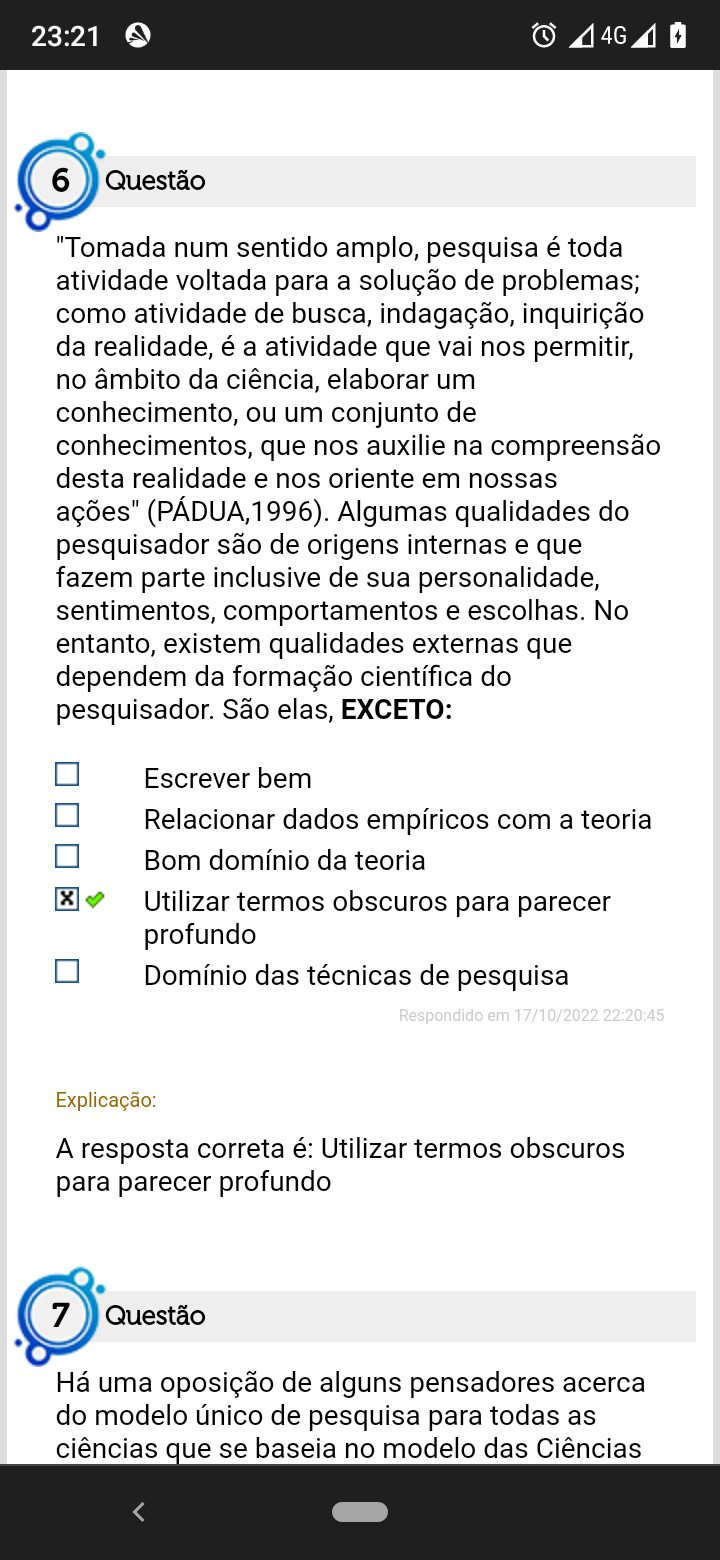Check the box for Escrever bem
This screenshot has height=1560, width=720.
tap(67, 775)
